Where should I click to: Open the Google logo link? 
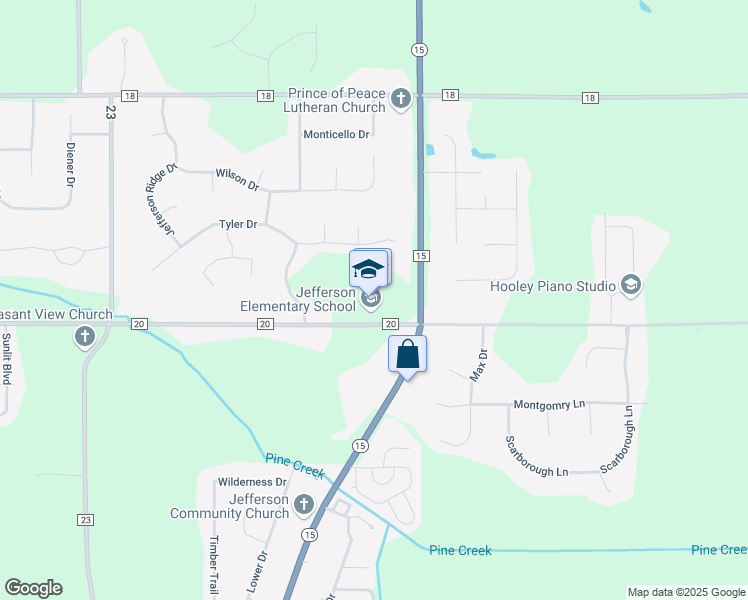33,588
